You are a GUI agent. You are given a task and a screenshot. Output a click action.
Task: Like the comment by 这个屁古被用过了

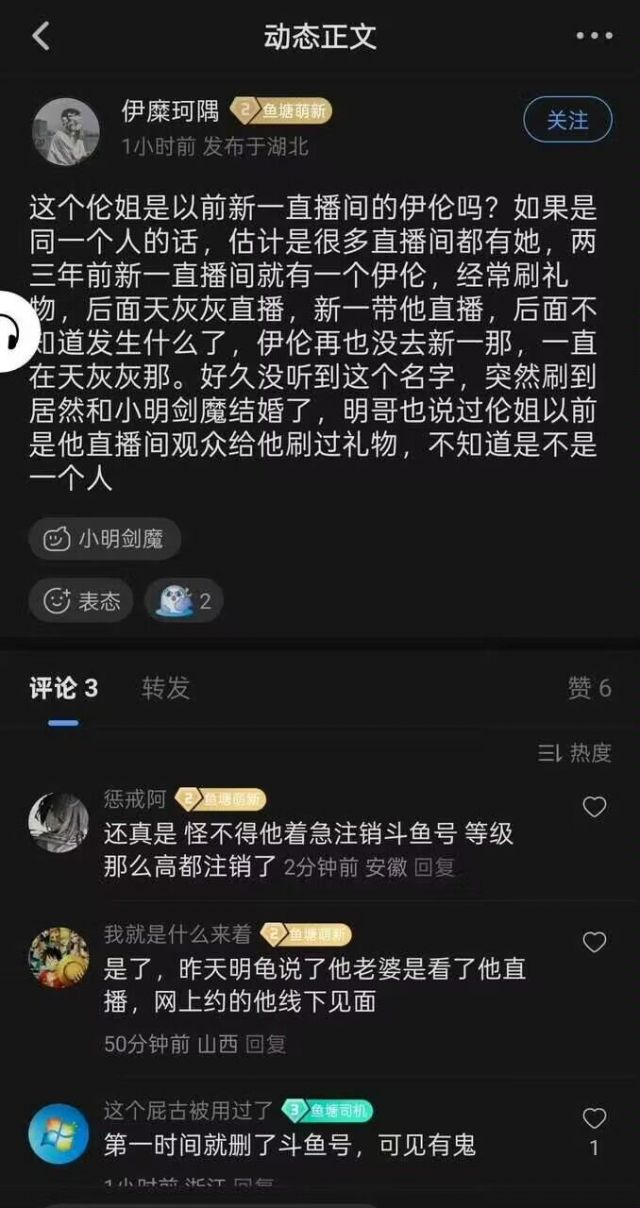[x=594, y=1118]
